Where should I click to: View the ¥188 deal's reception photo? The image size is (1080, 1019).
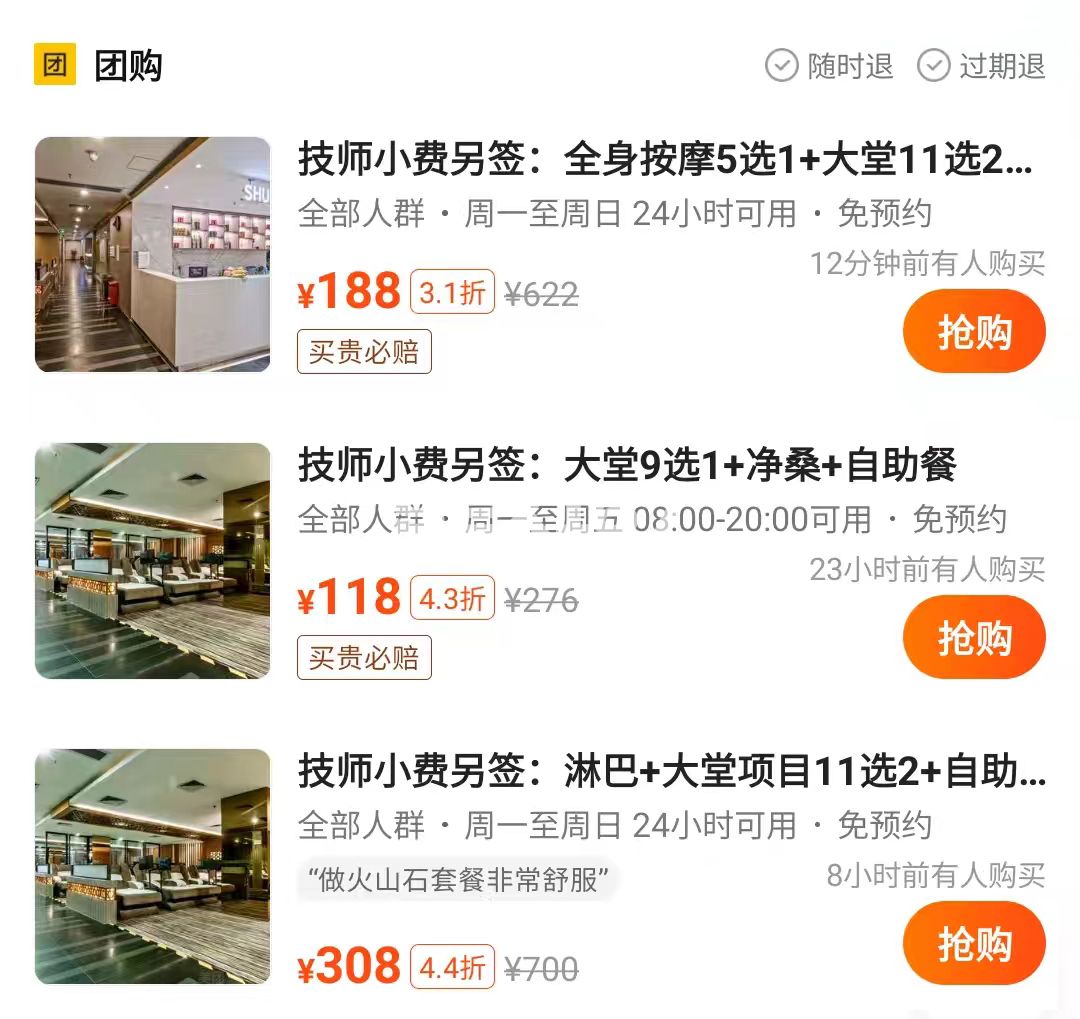(153, 254)
